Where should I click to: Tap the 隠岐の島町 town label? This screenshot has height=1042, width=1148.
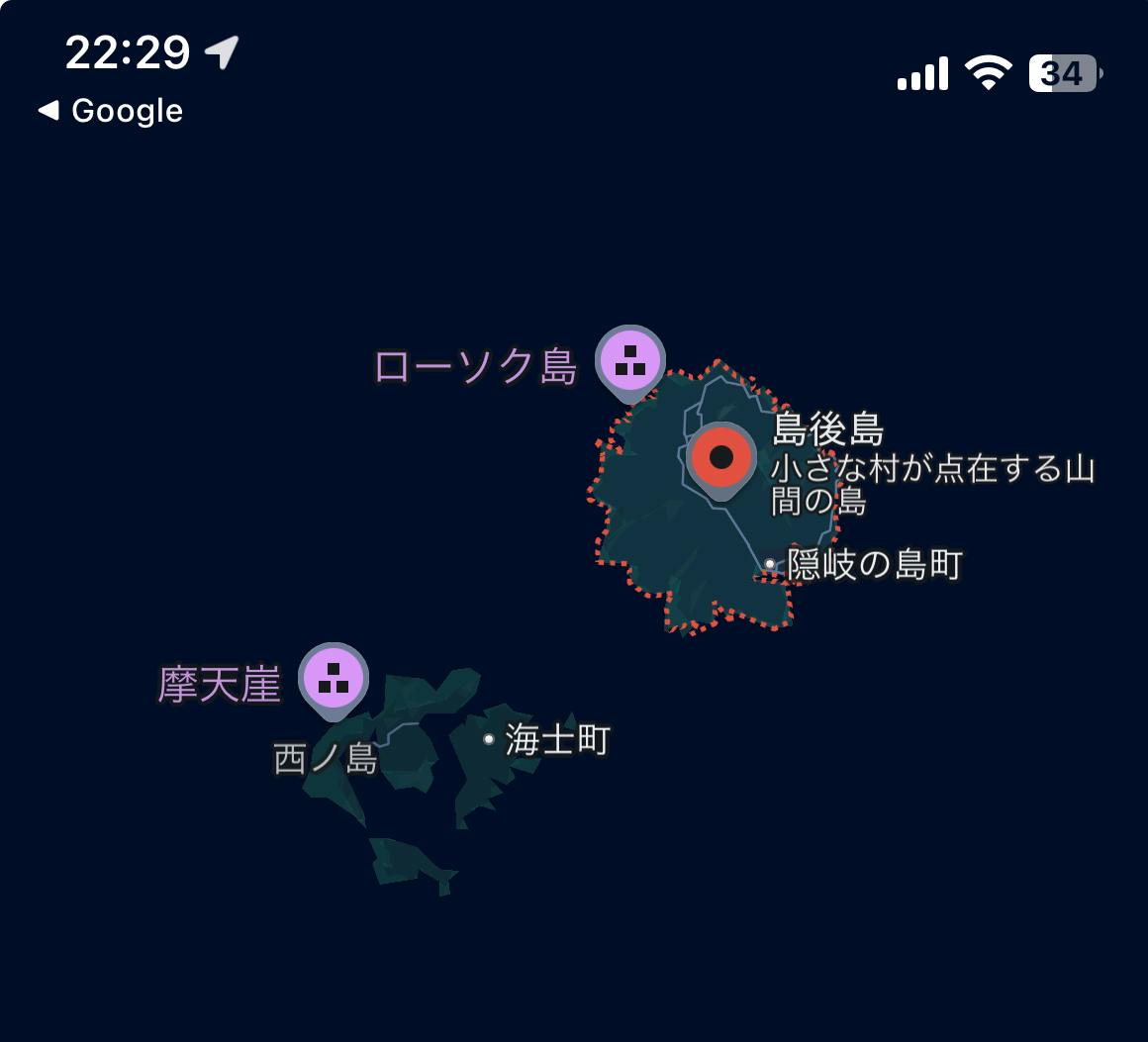[874, 565]
